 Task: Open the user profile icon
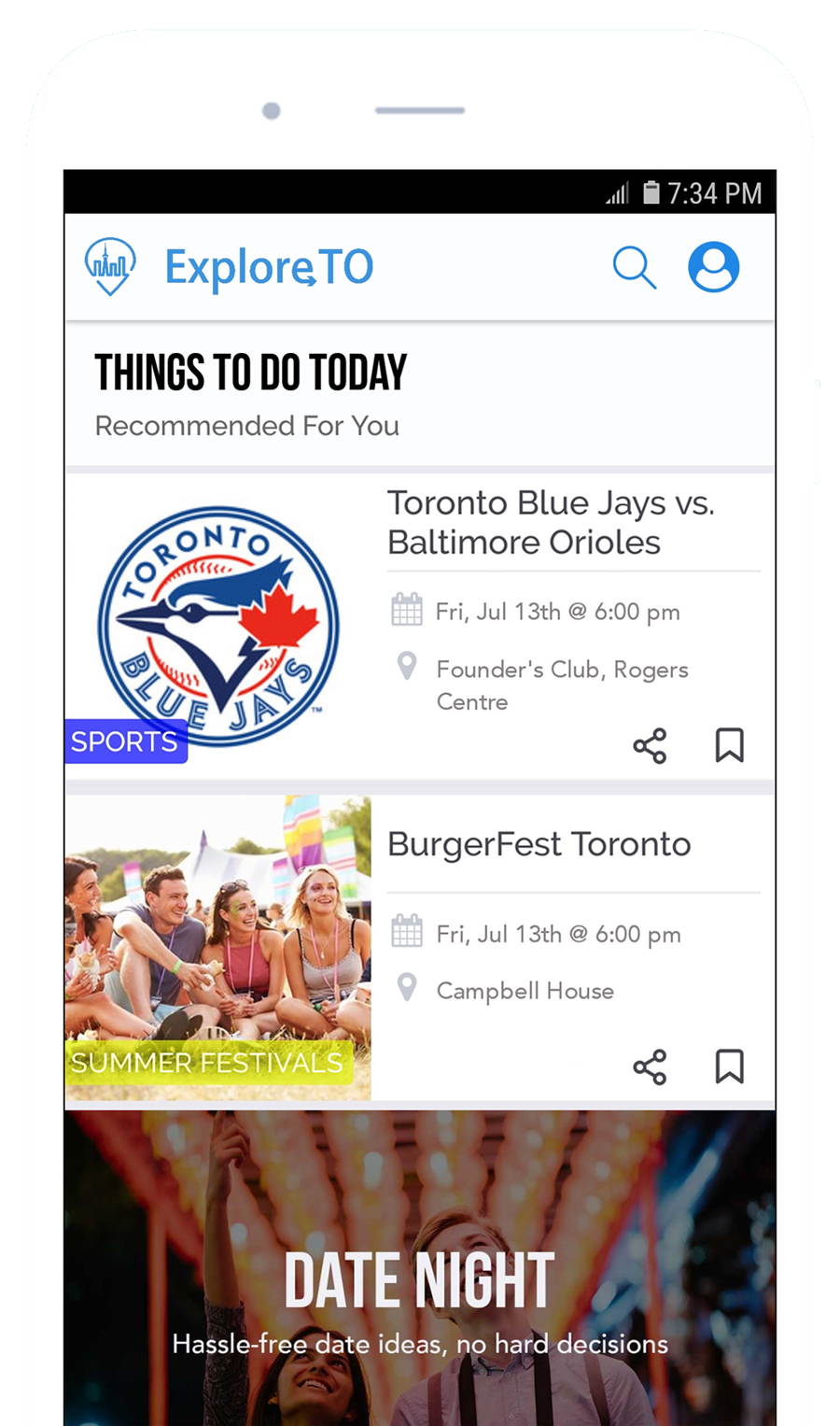714,266
